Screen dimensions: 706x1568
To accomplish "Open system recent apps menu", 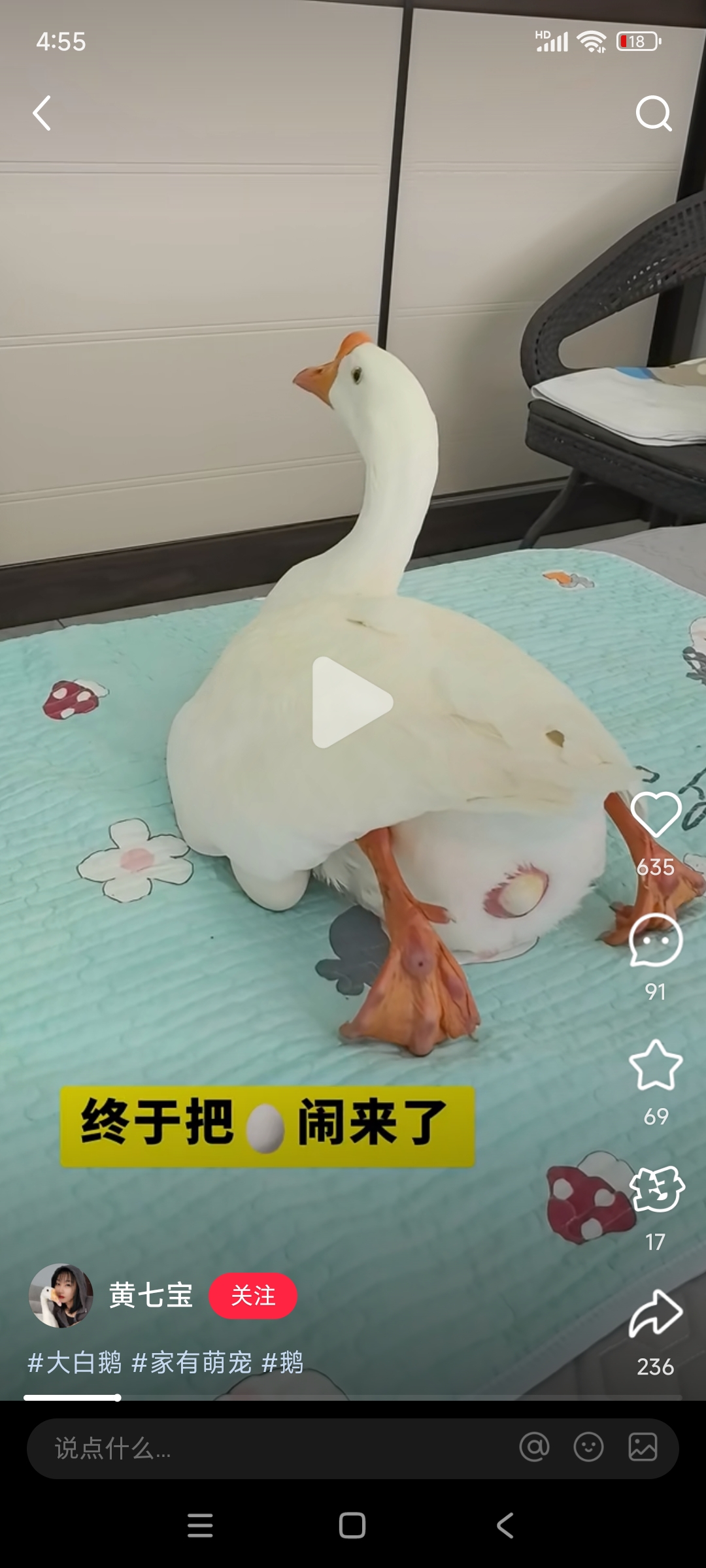I will [x=200, y=1526].
